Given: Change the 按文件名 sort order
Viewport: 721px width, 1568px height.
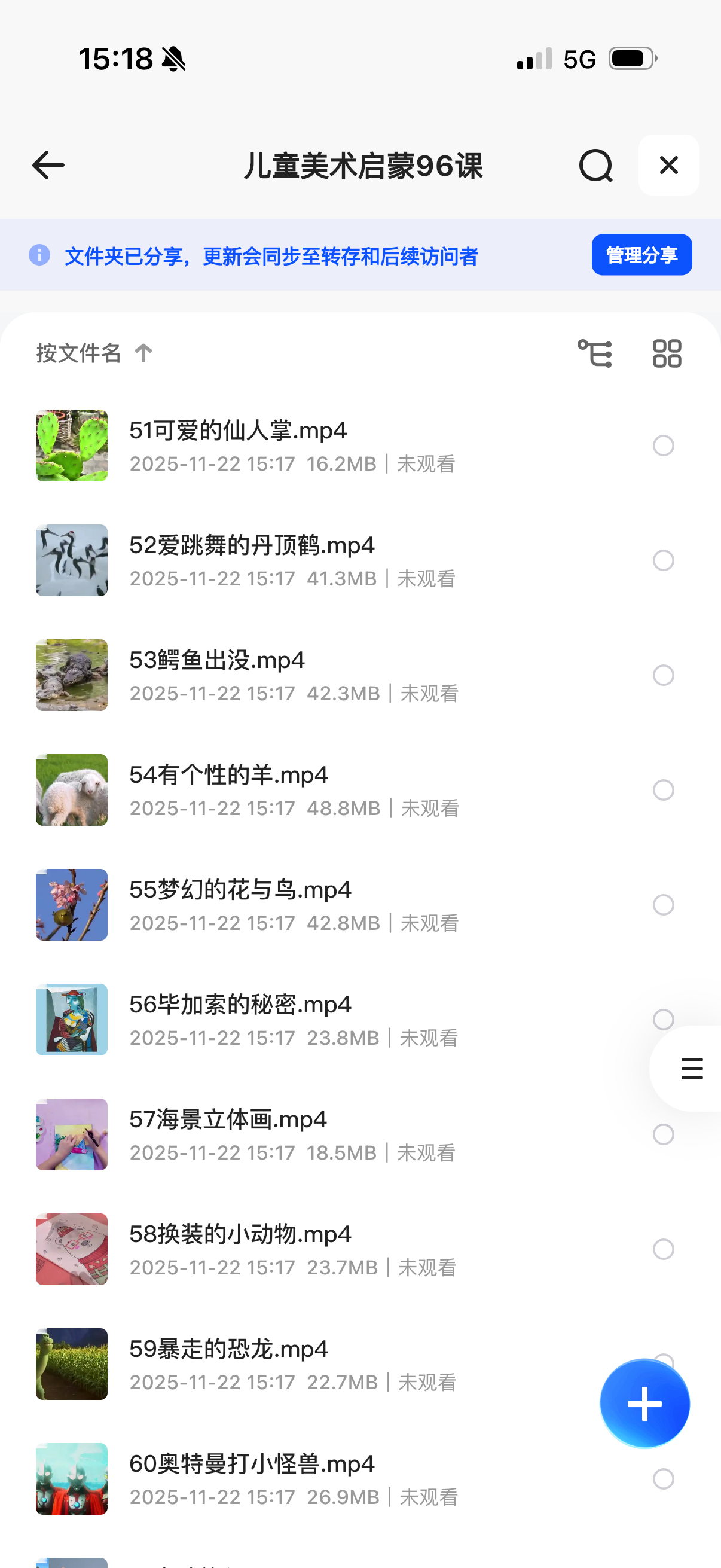Looking at the screenshot, I should coord(94,353).
